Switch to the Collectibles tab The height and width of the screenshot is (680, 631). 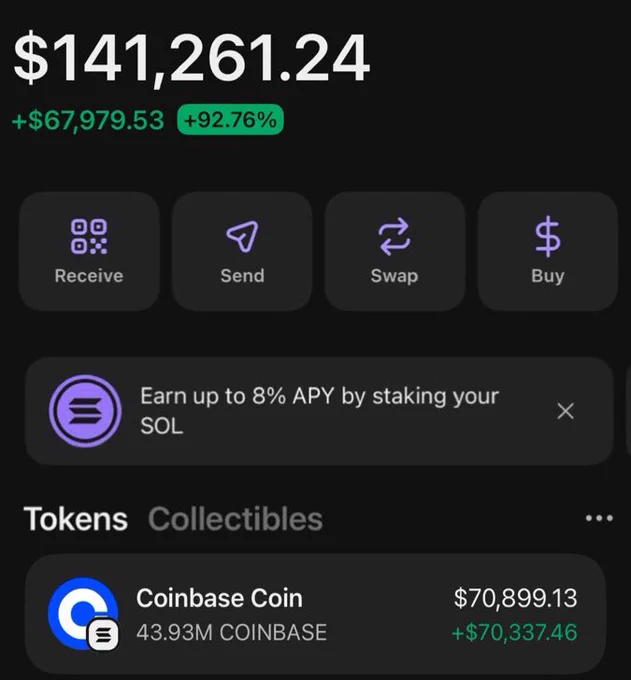(x=235, y=519)
